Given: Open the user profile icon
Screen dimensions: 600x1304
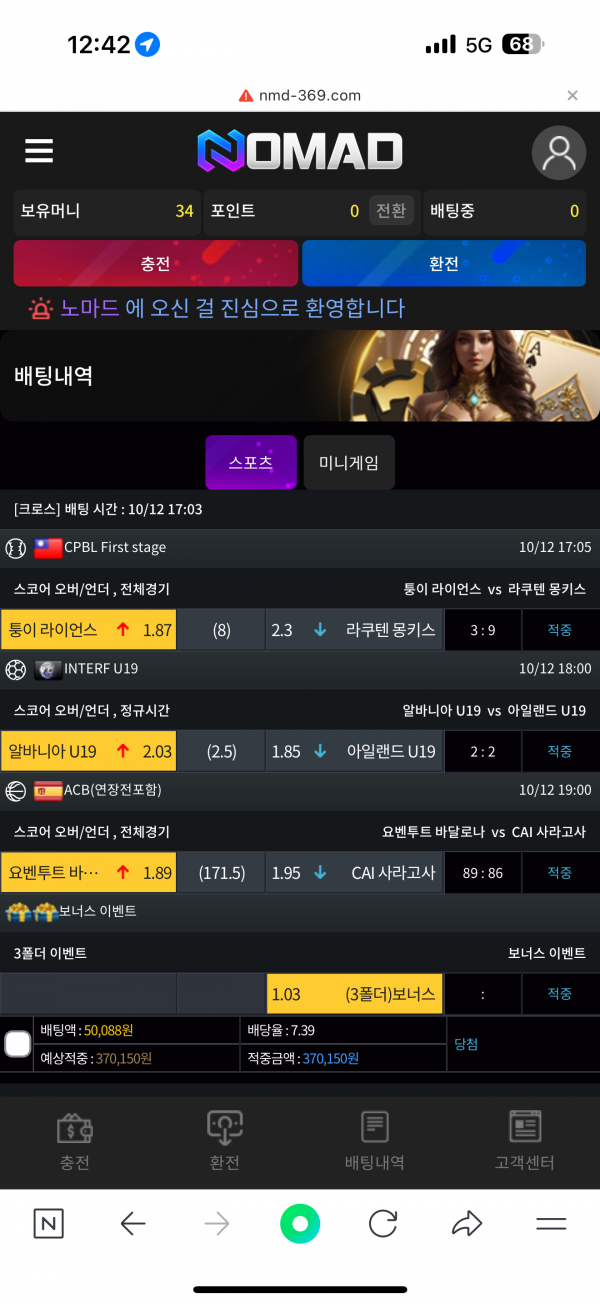Looking at the screenshot, I should 558,152.
